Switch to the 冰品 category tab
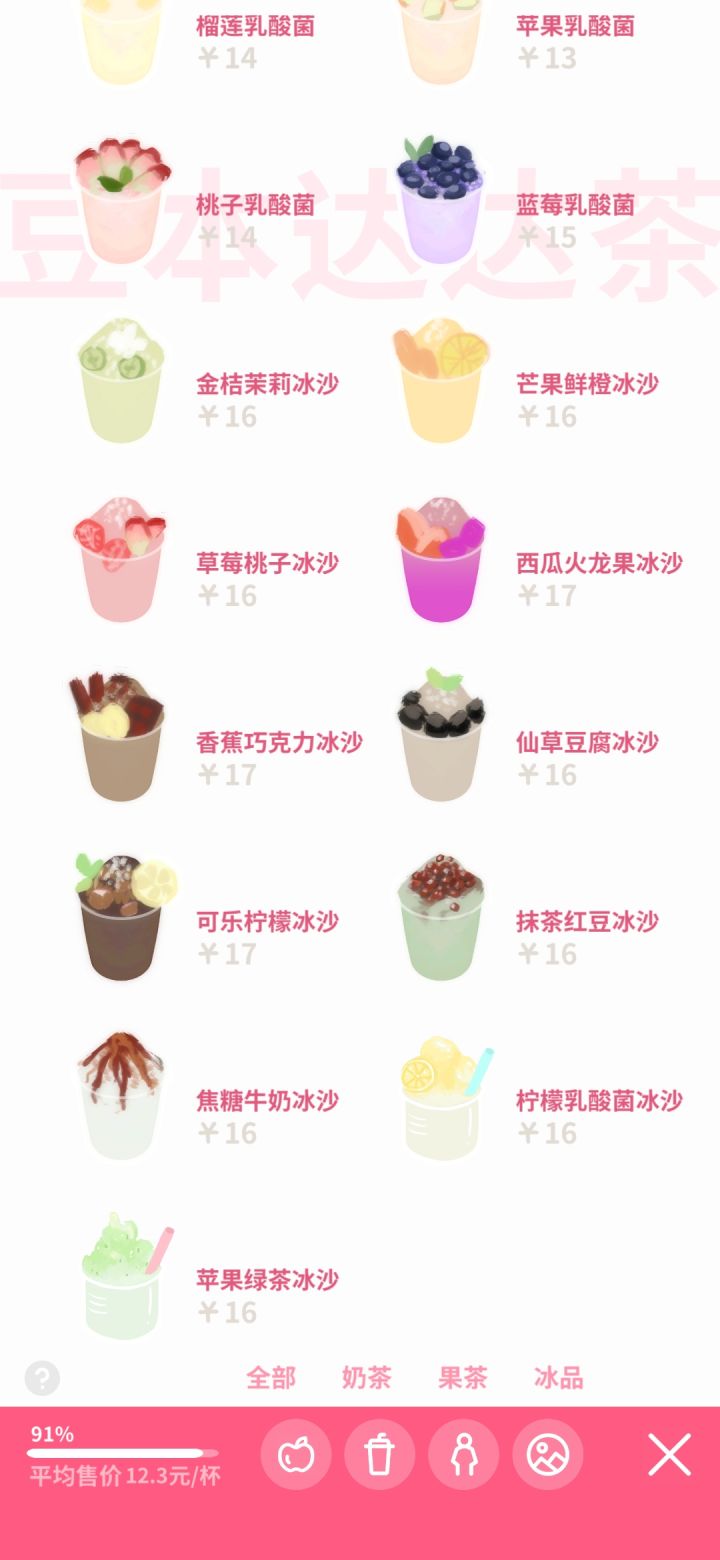This screenshot has width=720, height=1560. point(556,1378)
